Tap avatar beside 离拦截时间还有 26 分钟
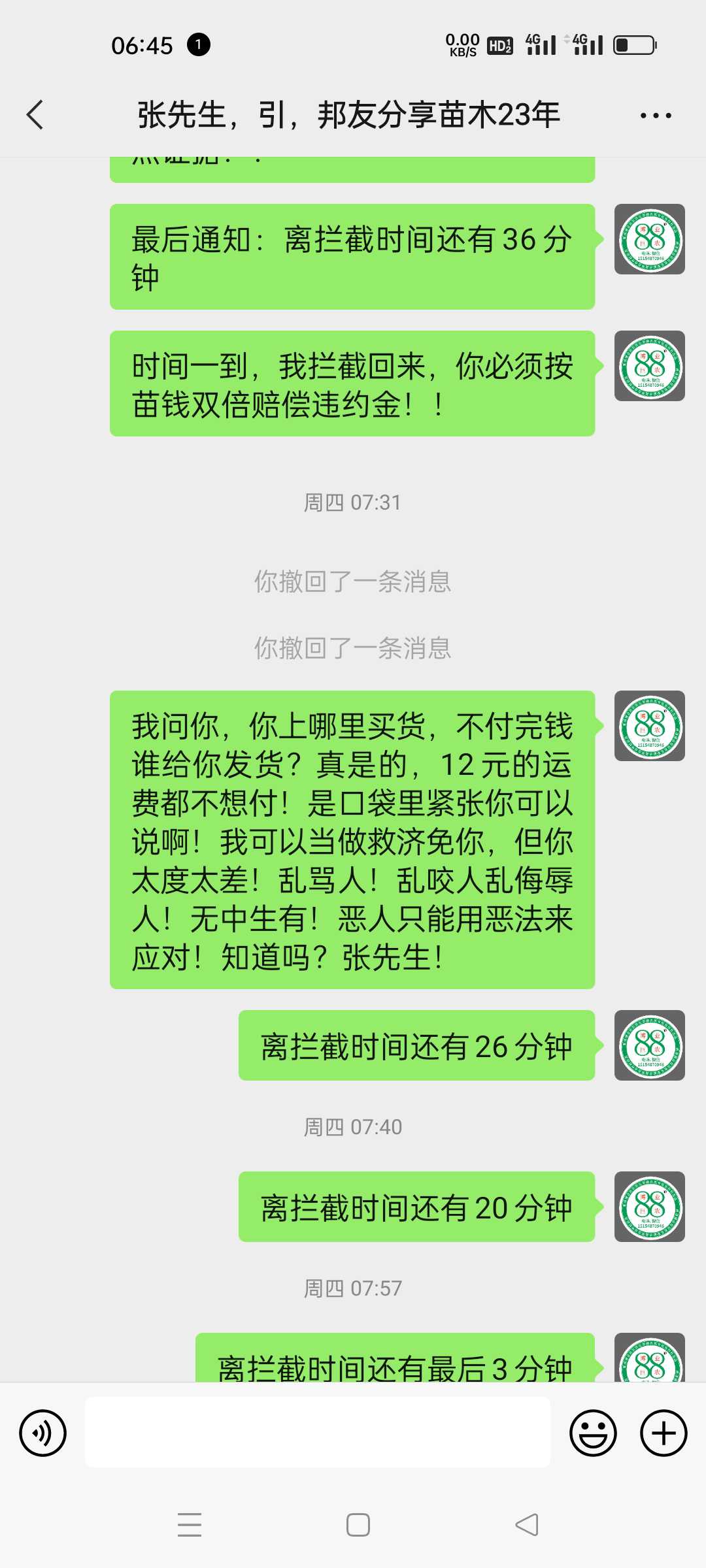Image resolution: width=706 pixels, height=1568 pixels. (650, 1045)
